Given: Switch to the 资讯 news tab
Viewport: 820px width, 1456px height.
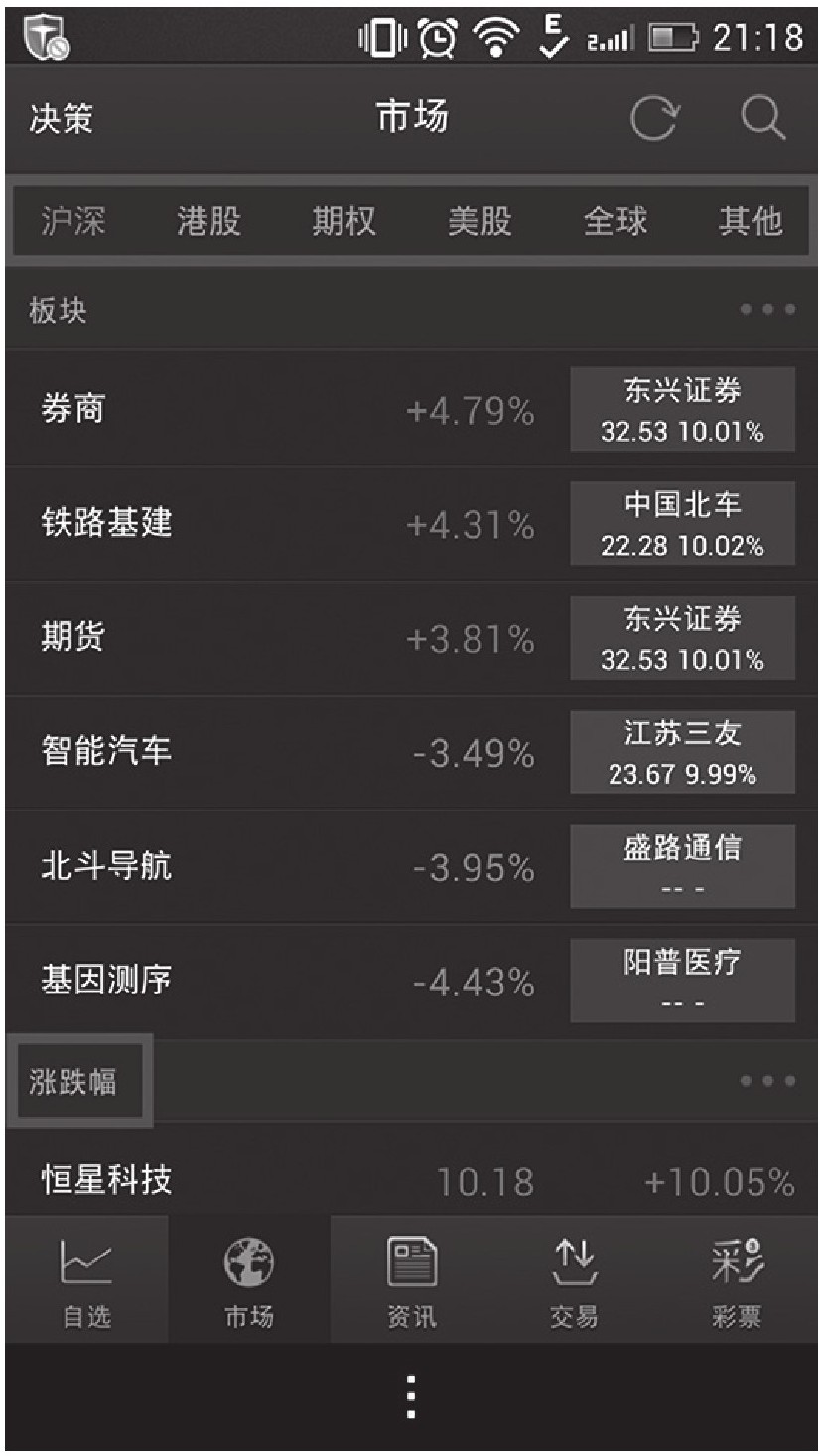Looking at the screenshot, I should (x=411, y=1282).
